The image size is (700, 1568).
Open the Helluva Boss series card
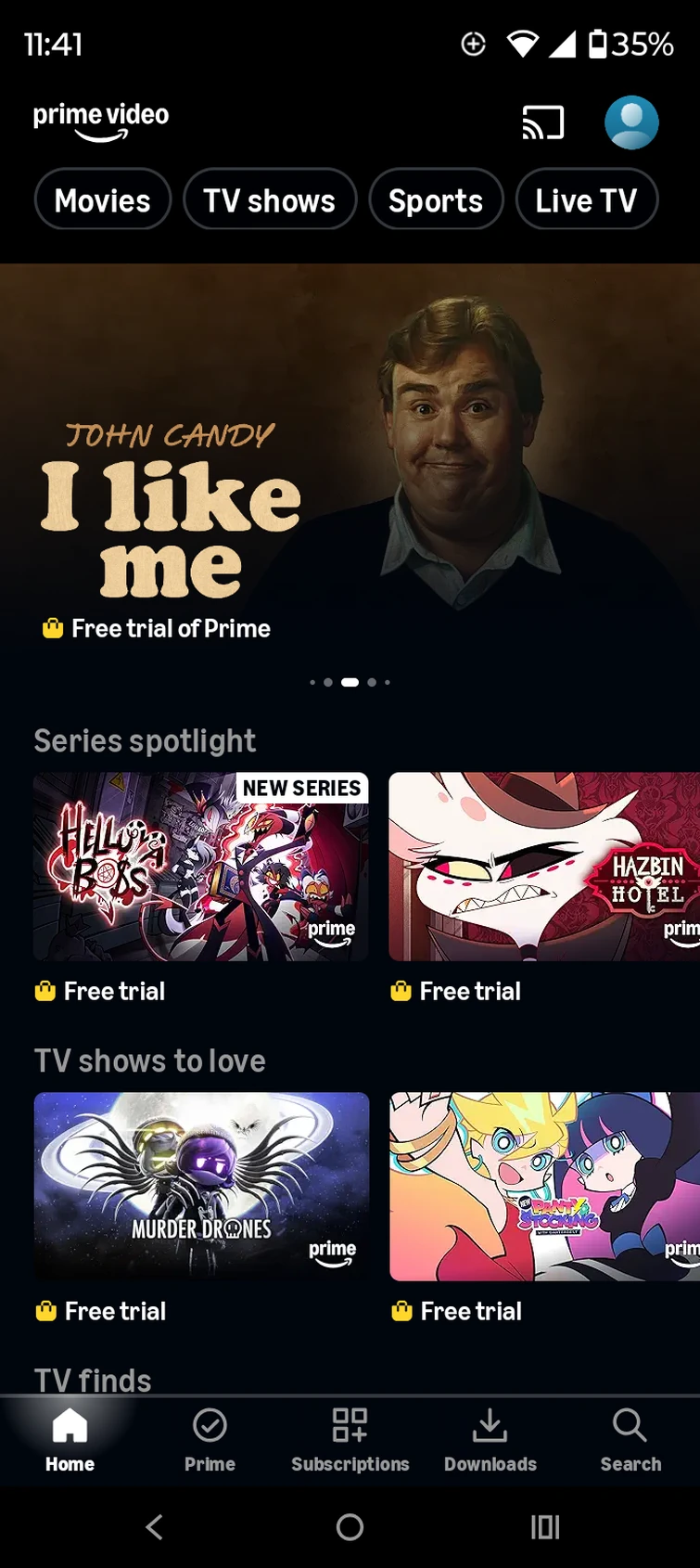[201, 867]
